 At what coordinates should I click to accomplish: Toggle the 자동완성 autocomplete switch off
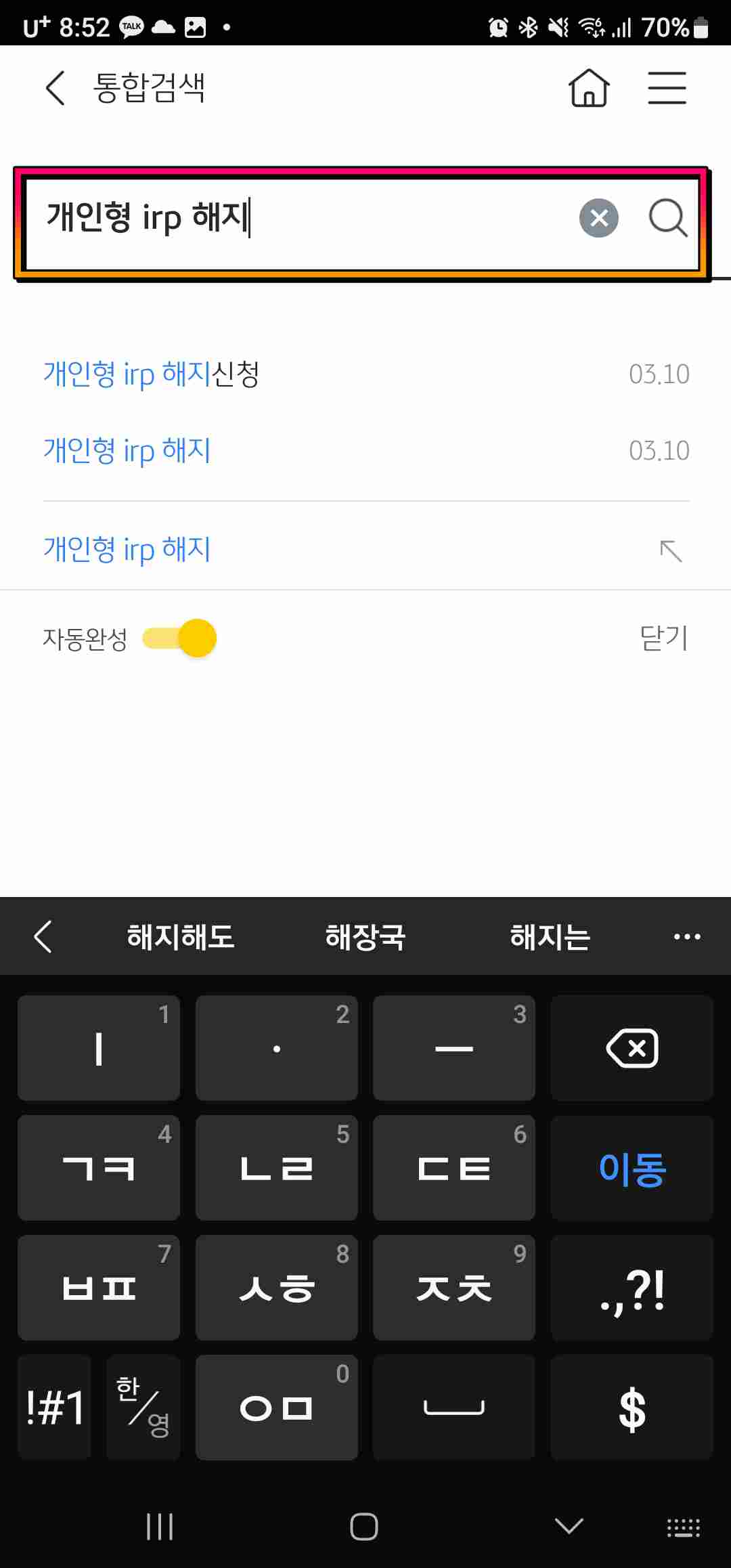pos(178,637)
